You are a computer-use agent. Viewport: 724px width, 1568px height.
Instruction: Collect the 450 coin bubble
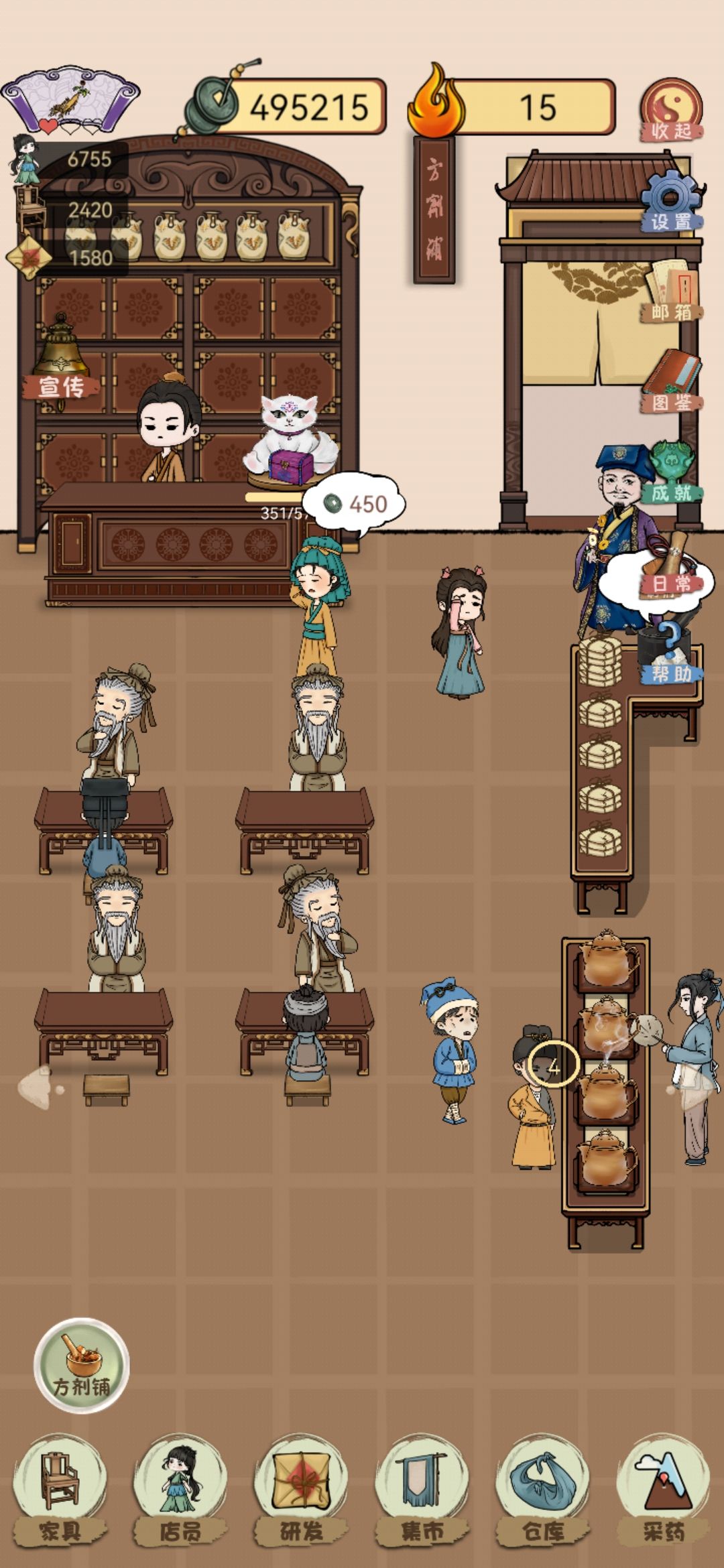pyautogui.click(x=355, y=503)
